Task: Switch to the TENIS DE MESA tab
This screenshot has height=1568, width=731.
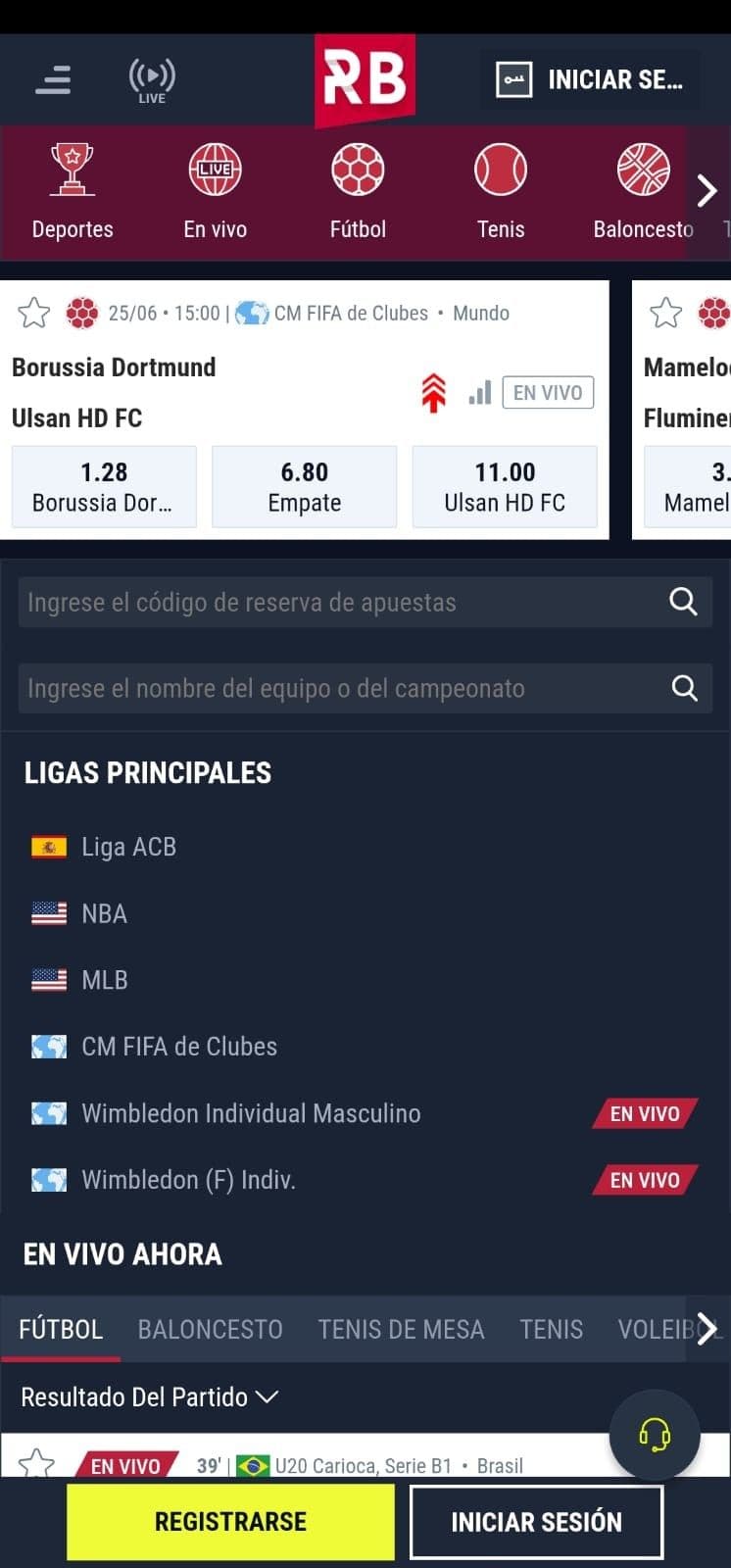Action: [x=400, y=1329]
